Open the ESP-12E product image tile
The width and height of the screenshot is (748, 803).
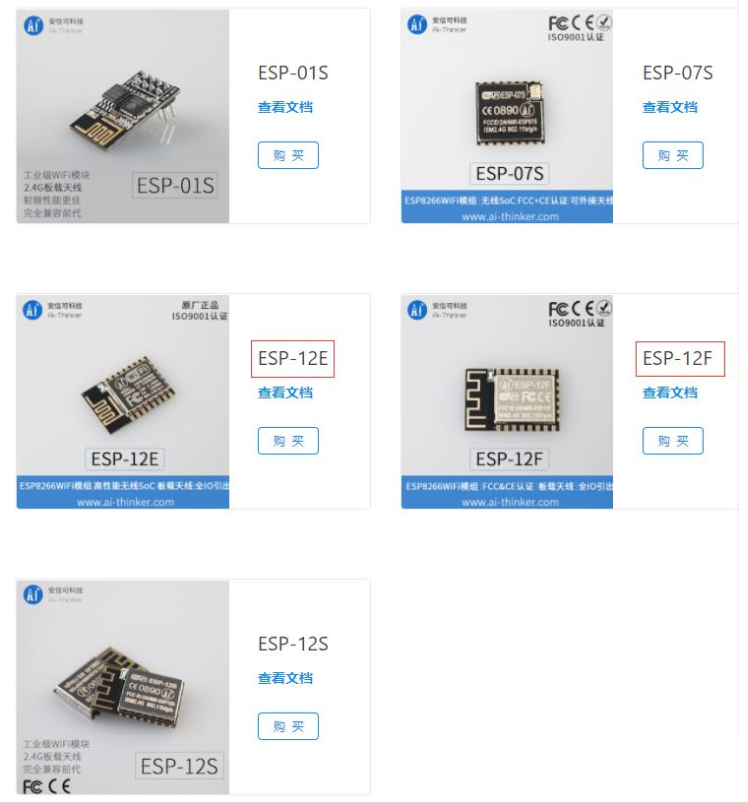123,401
